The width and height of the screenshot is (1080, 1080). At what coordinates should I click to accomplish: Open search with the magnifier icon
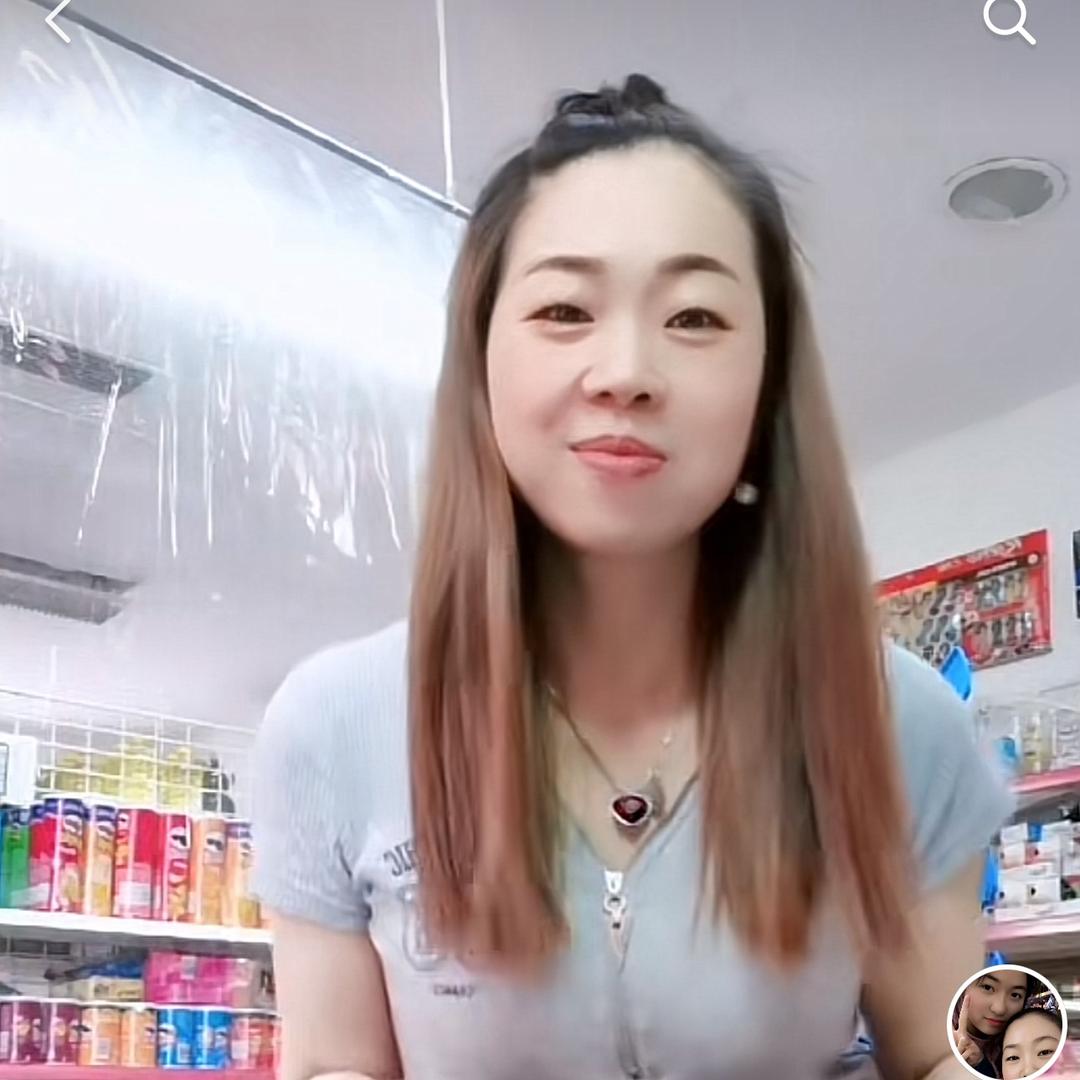pos(1007,20)
